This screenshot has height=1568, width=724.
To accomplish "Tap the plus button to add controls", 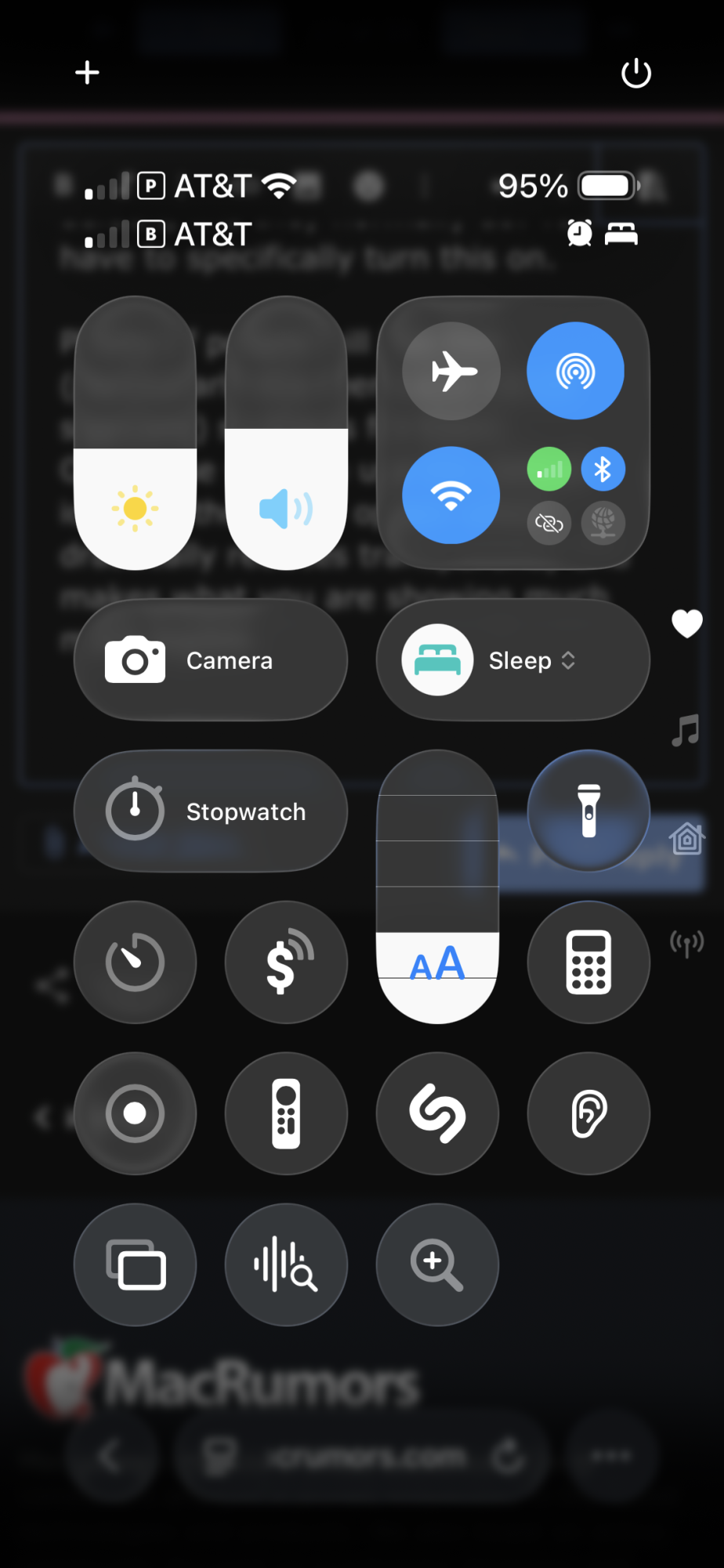I will (87, 73).
